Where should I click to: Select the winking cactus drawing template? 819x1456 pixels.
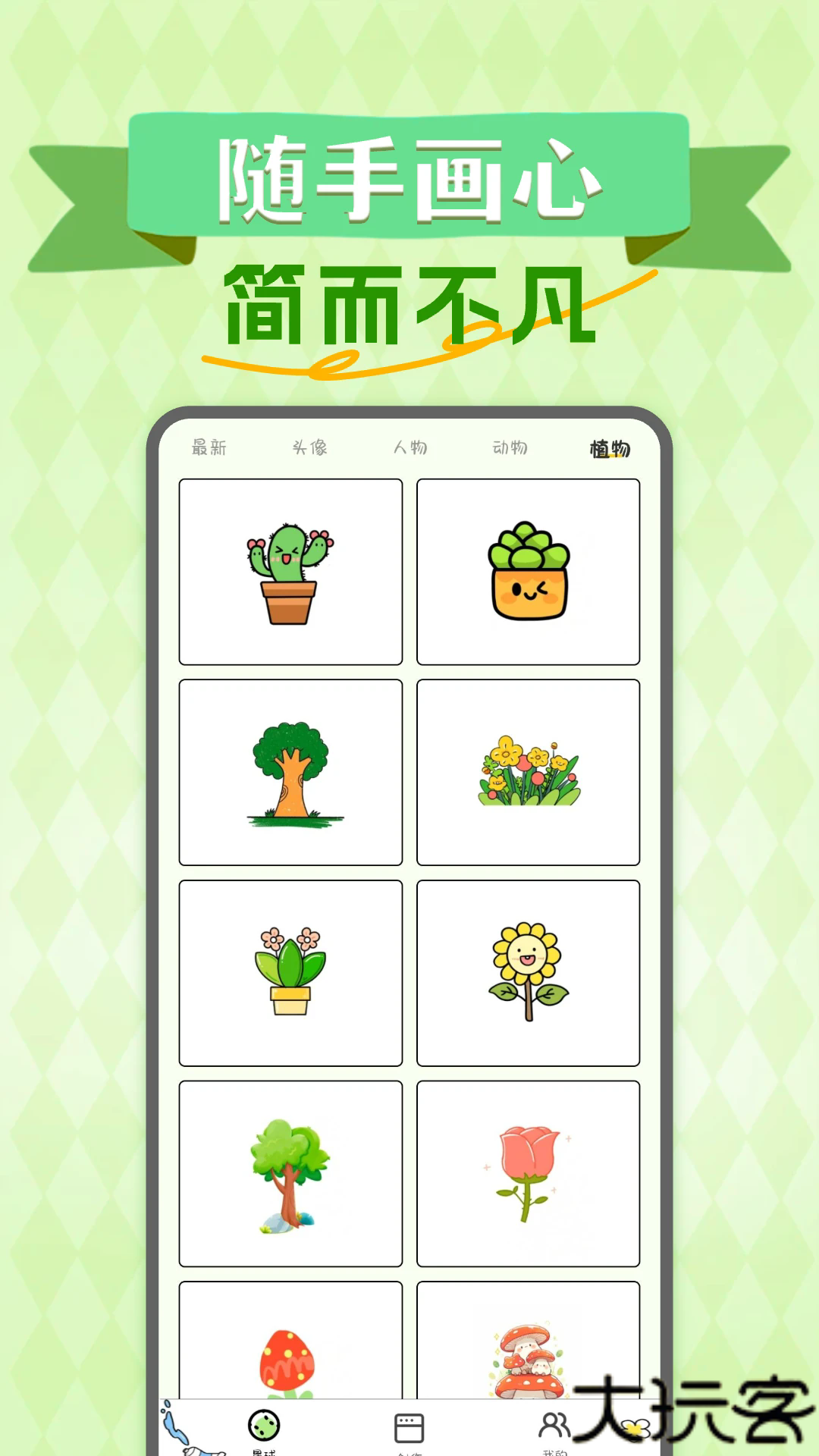point(290,570)
